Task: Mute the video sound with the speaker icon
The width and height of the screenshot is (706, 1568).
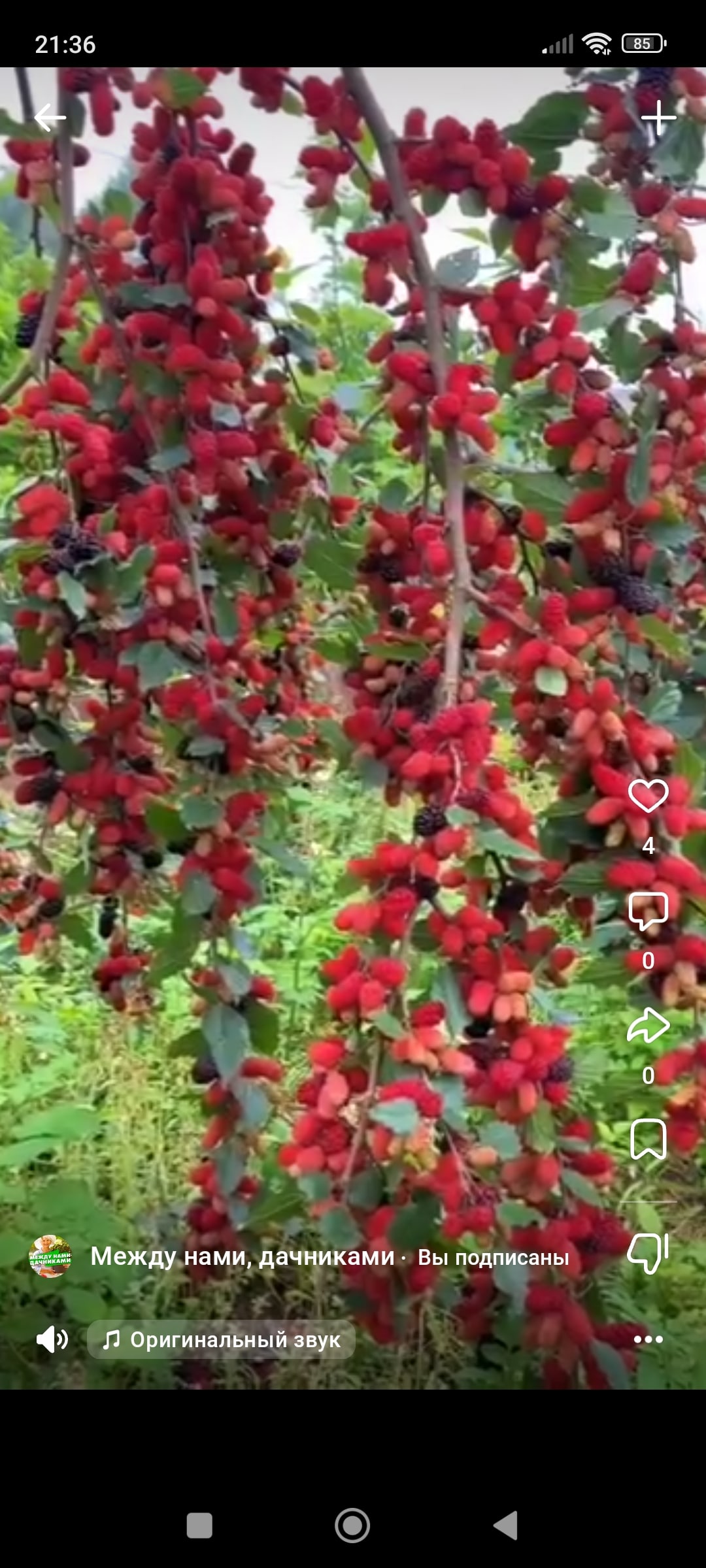Action: coord(52,1339)
